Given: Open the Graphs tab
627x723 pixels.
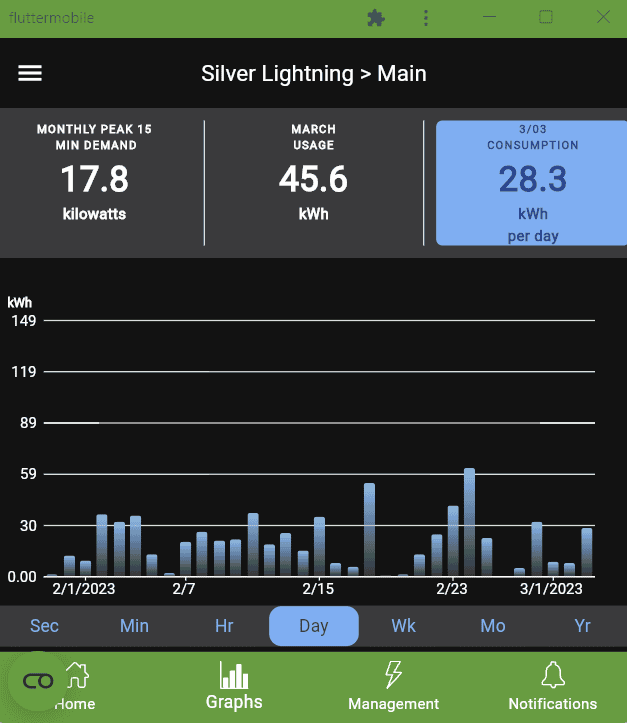Looking at the screenshot, I should click(234, 686).
